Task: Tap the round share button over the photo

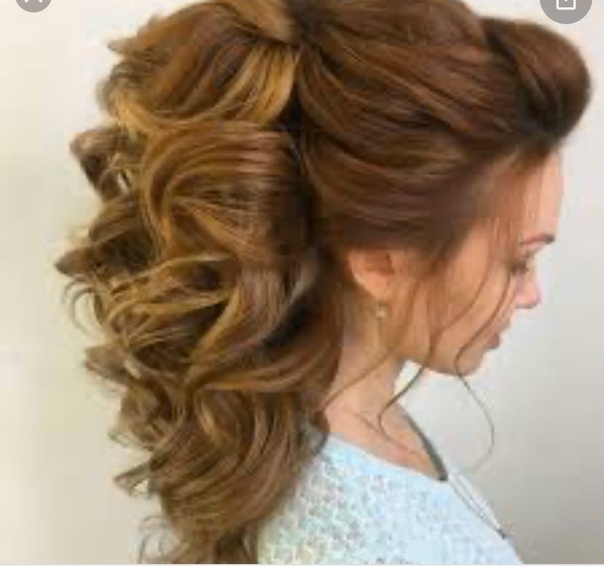Action: click(566, 4)
